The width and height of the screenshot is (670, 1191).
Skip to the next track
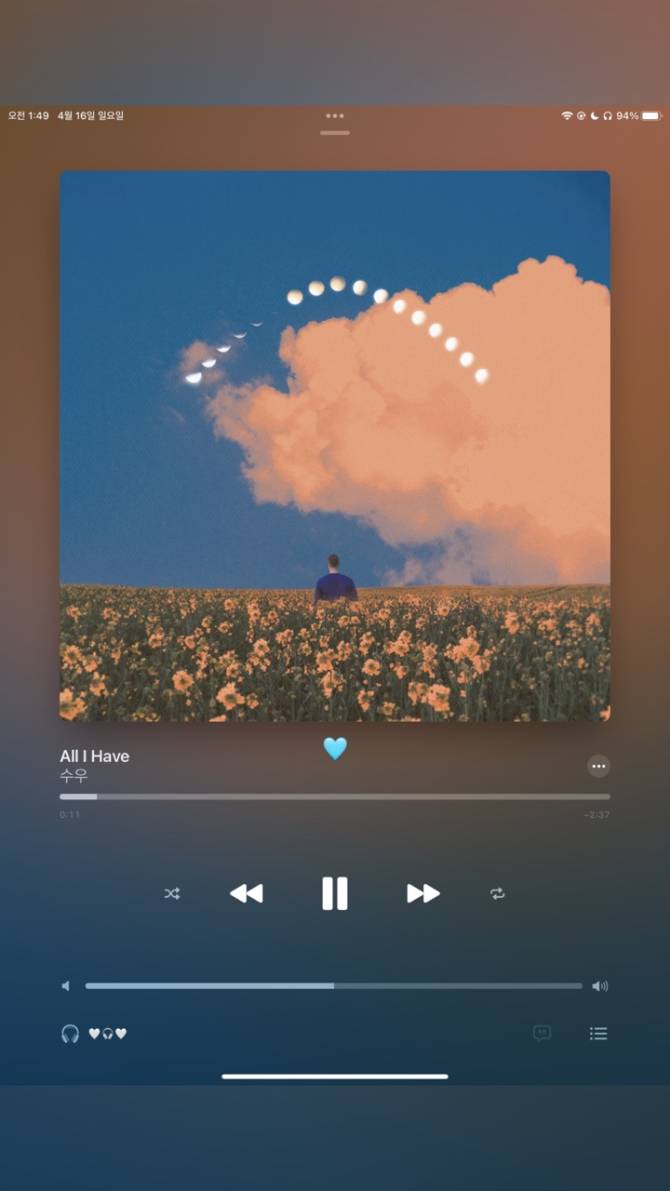(x=423, y=893)
